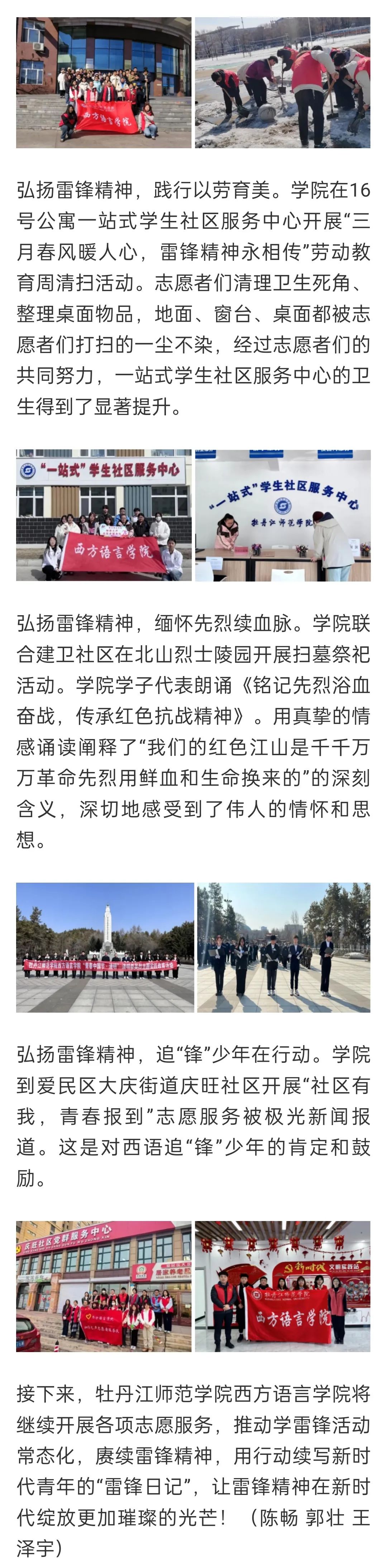The width and height of the screenshot is (387, 1568).
Task: Open the group photo under the “一站式” sign
Action: [x=104, y=515]
